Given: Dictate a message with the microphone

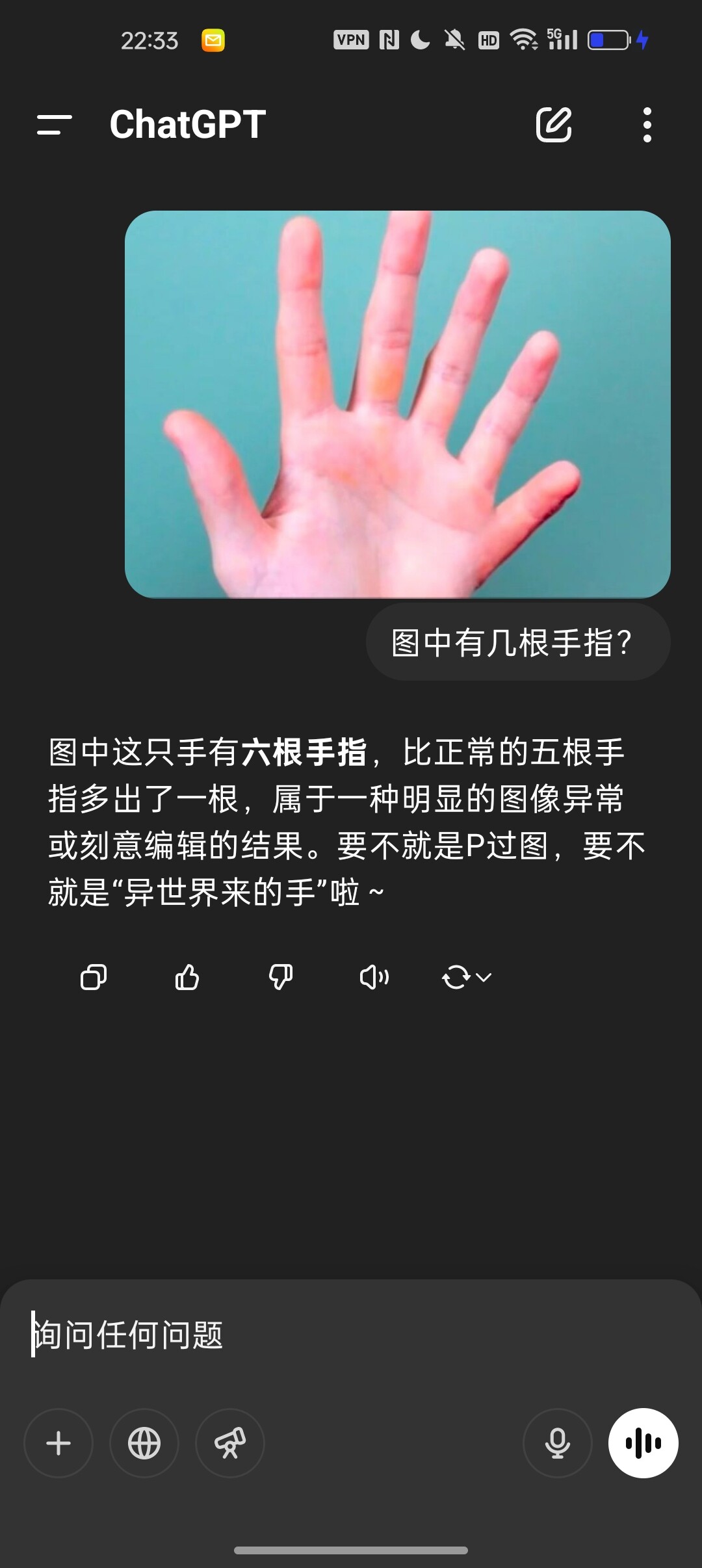Looking at the screenshot, I should (x=558, y=1443).
